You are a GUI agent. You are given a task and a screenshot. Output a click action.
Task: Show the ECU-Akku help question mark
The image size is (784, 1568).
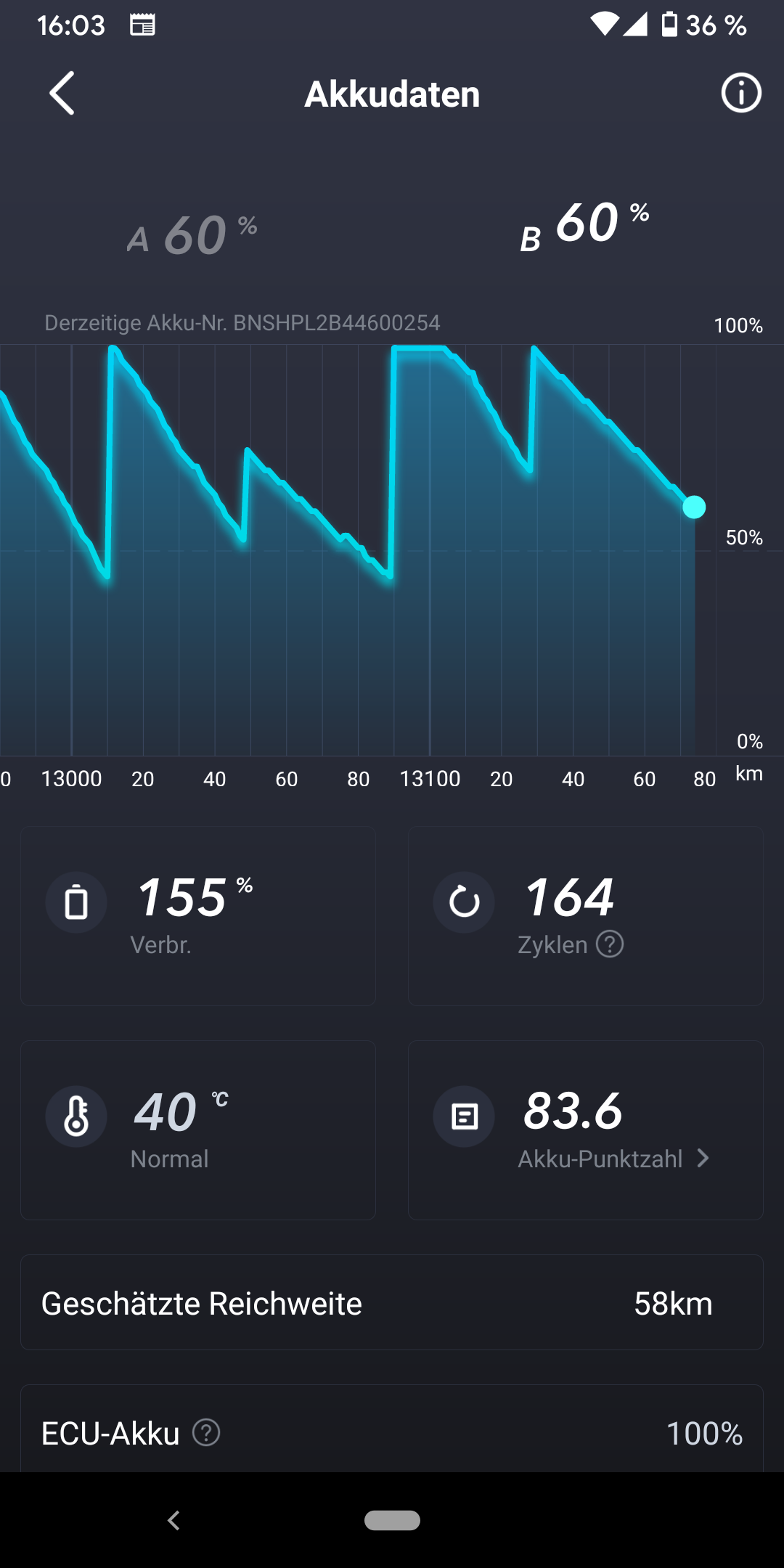pyautogui.click(x=206, y=1433)
